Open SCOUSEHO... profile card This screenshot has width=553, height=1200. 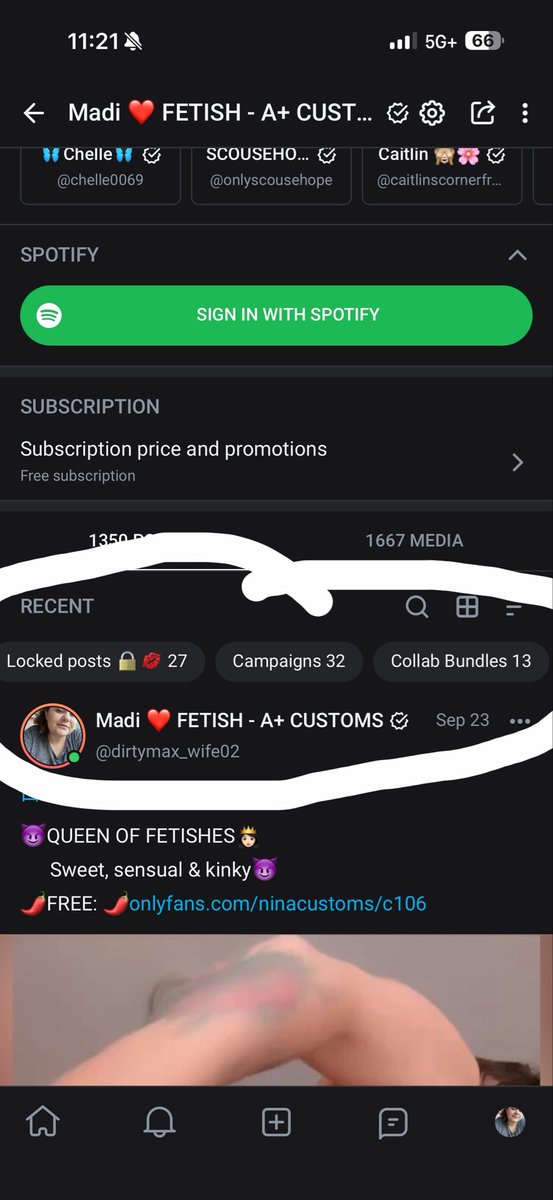[x=271, y=174]
